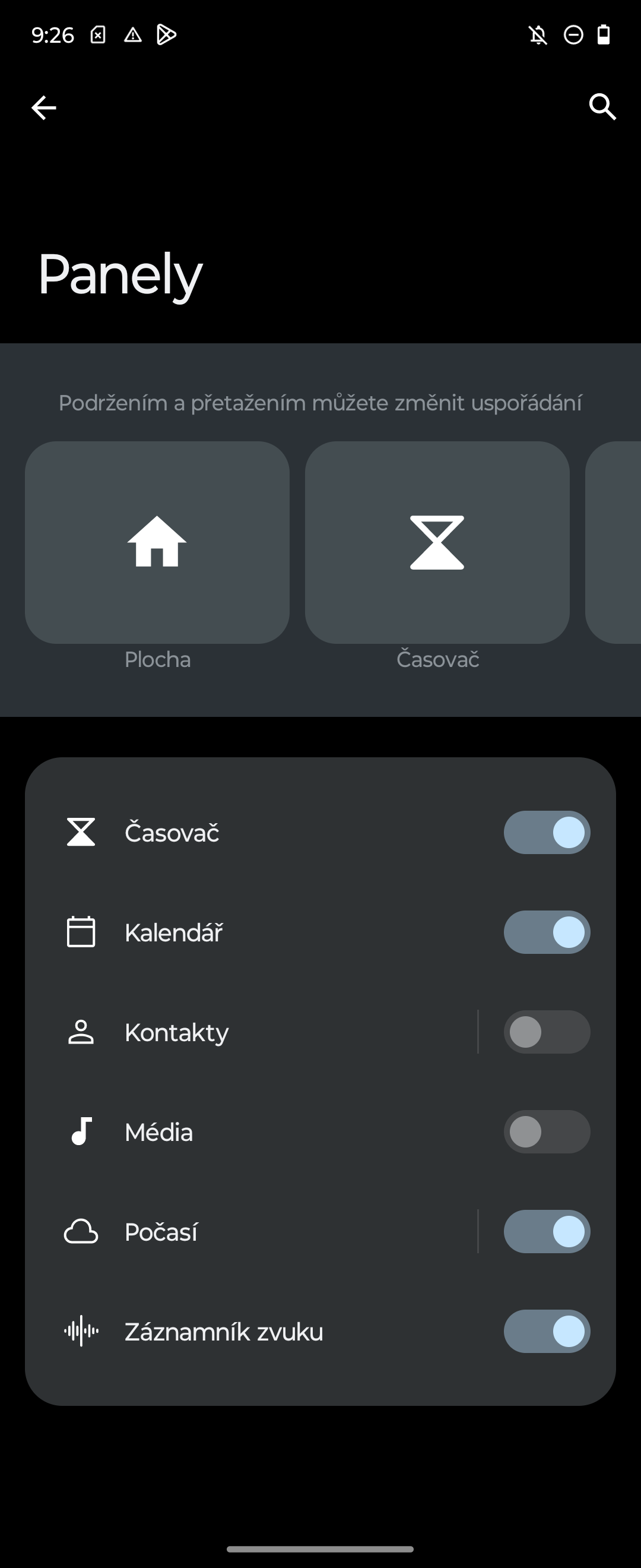Open search in Panely settings

click(x=602, y=107)
